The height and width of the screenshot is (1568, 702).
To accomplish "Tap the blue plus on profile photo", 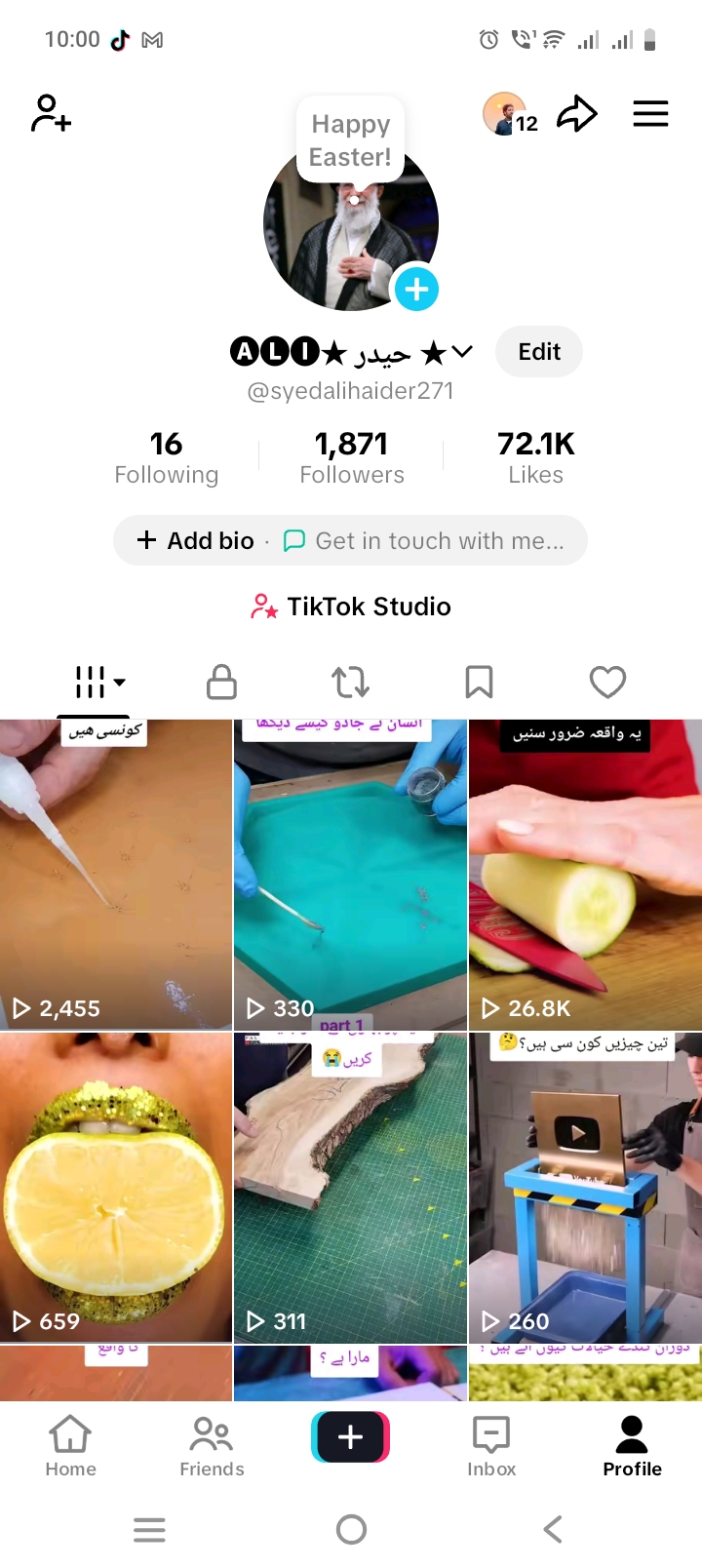I will (x=416, y=290).
